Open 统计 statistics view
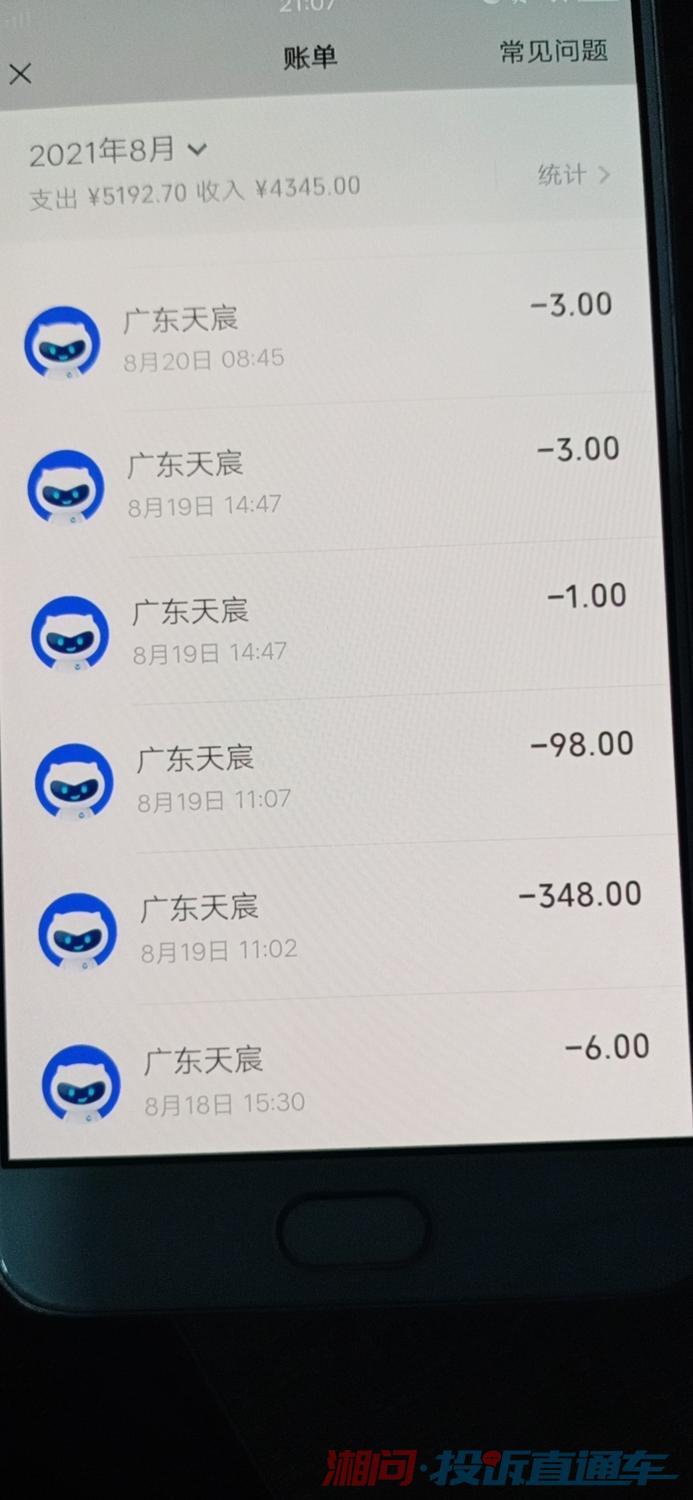Screen dimensions: 693x1500 tap(573, 175)
